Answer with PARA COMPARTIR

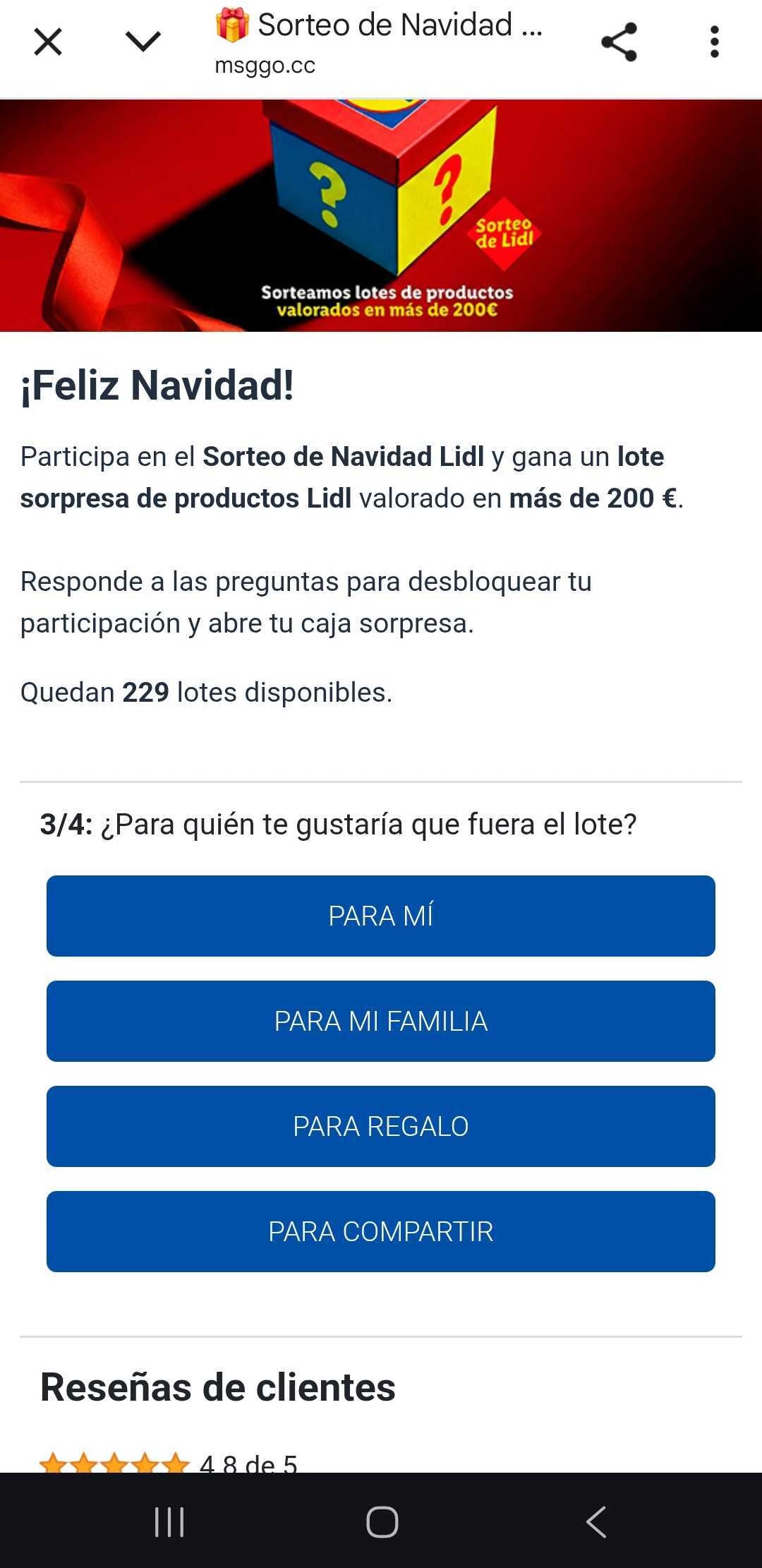tap(381, 1231)
